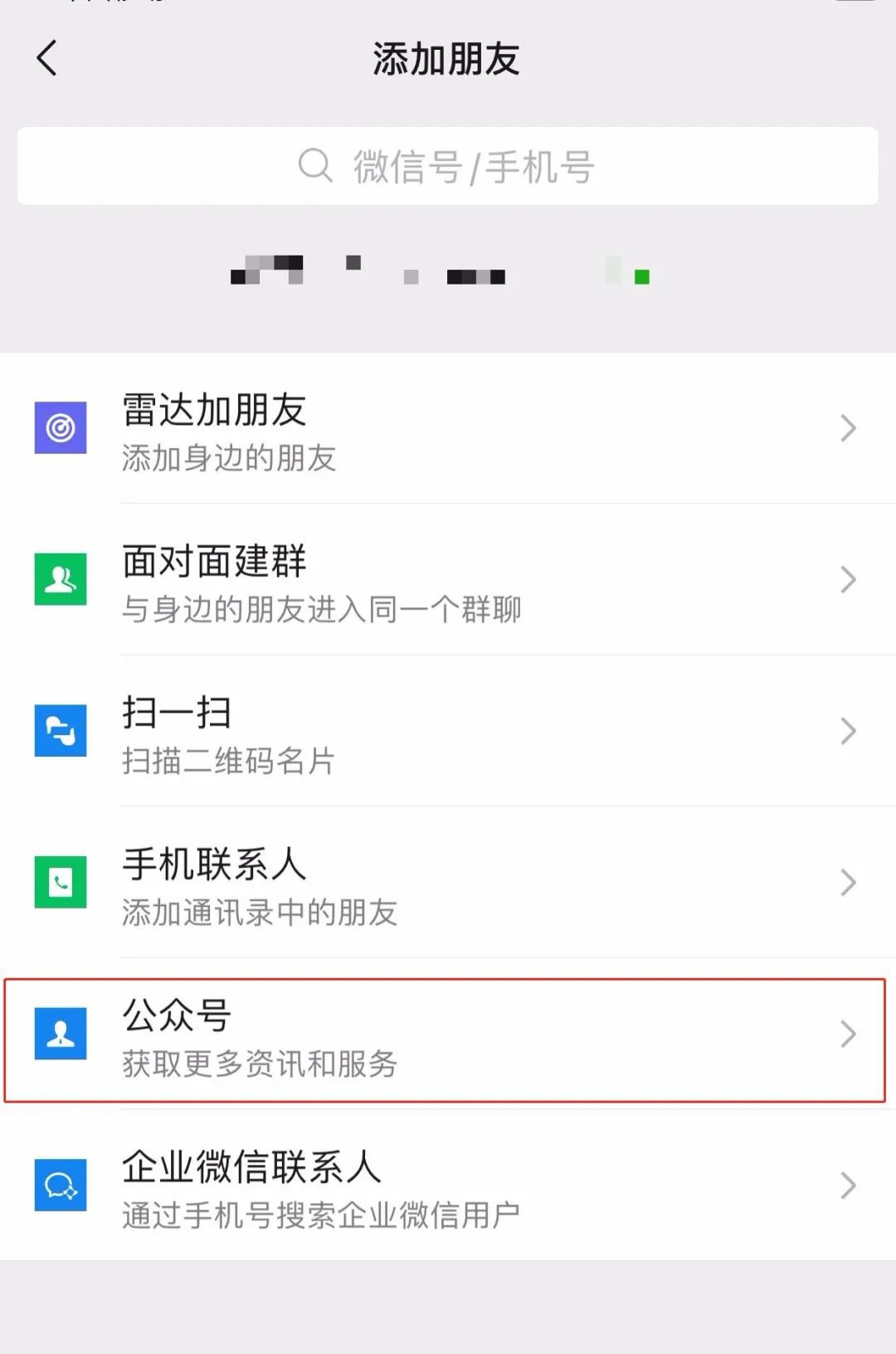Open 企业微信联系人
Image resolution: width=896 pixels, height=1354 pixels.
448,1186
